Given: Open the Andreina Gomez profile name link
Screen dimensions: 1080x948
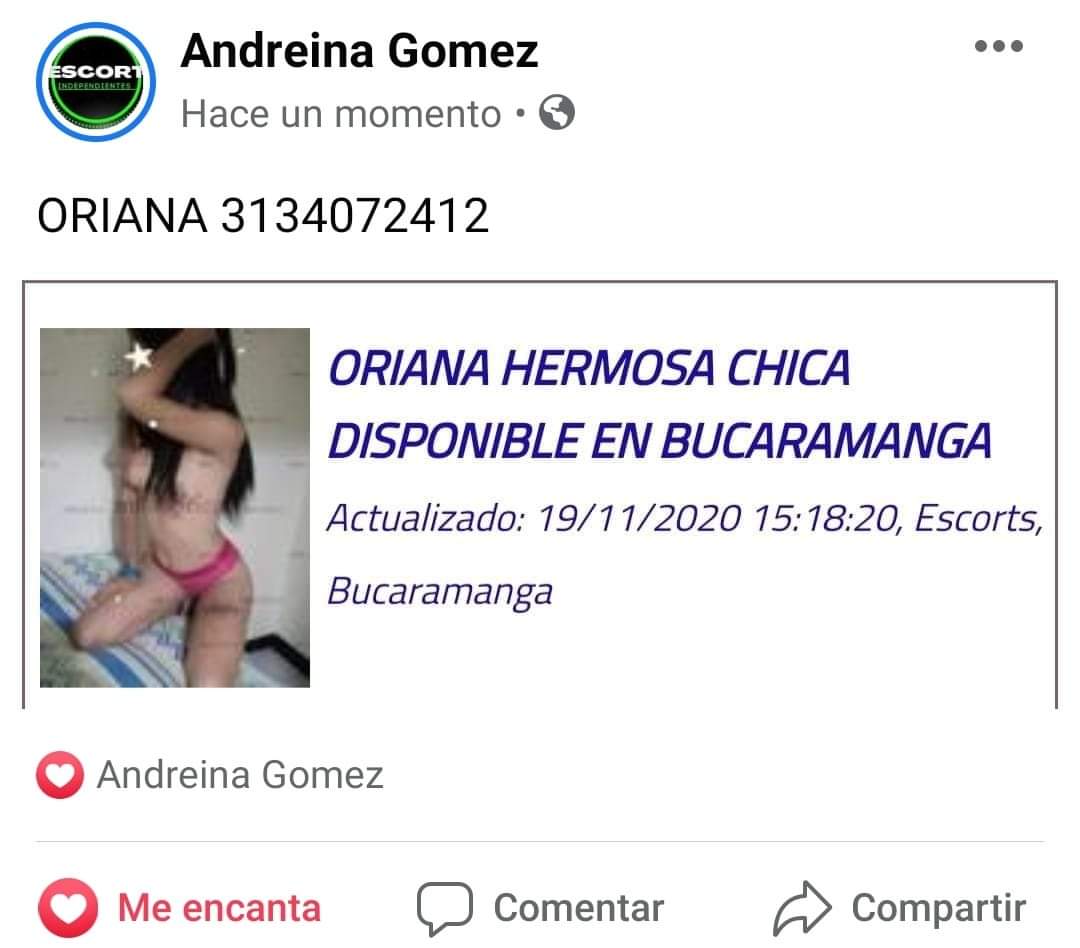Looking at the screenshot, I should point(359,50).
